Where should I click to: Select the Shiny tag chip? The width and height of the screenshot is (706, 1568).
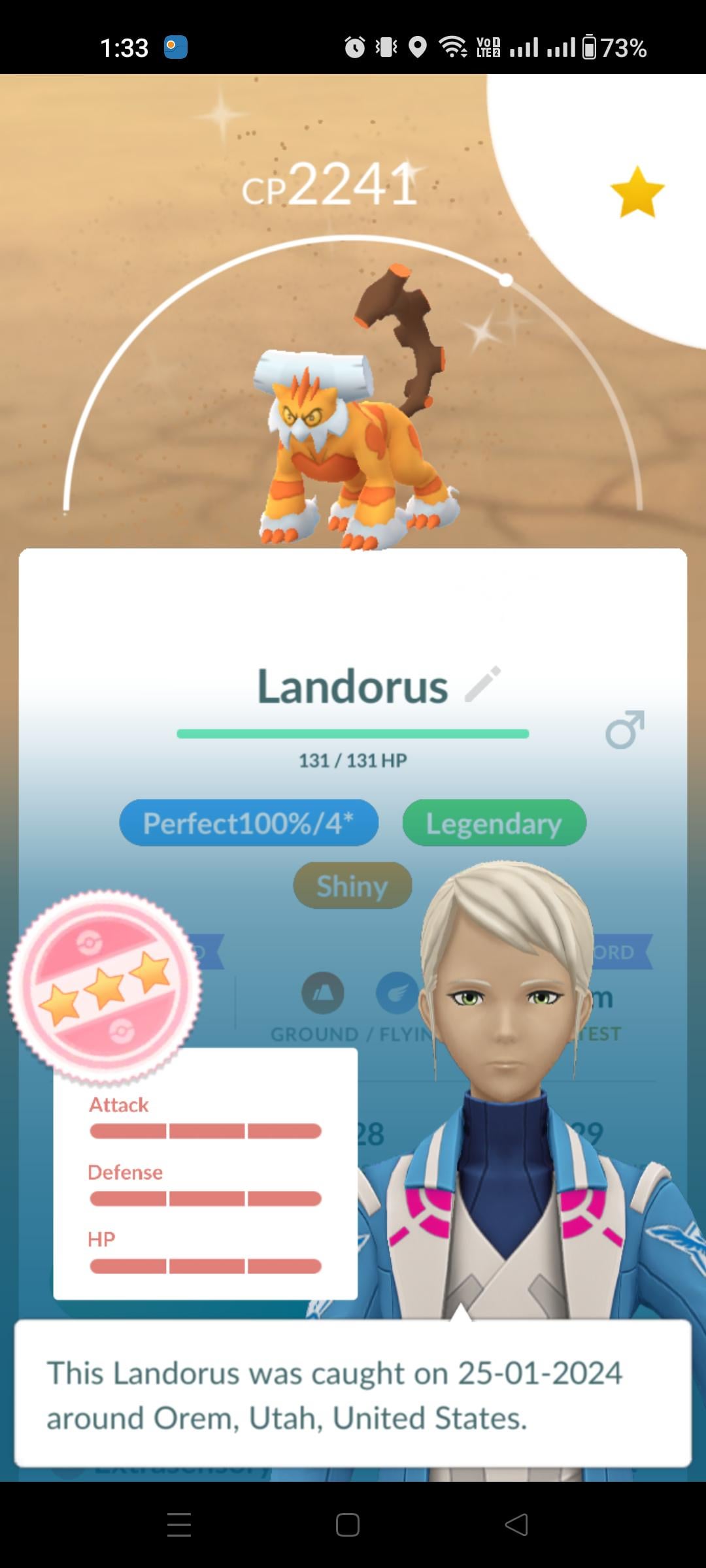pos(352,886)
